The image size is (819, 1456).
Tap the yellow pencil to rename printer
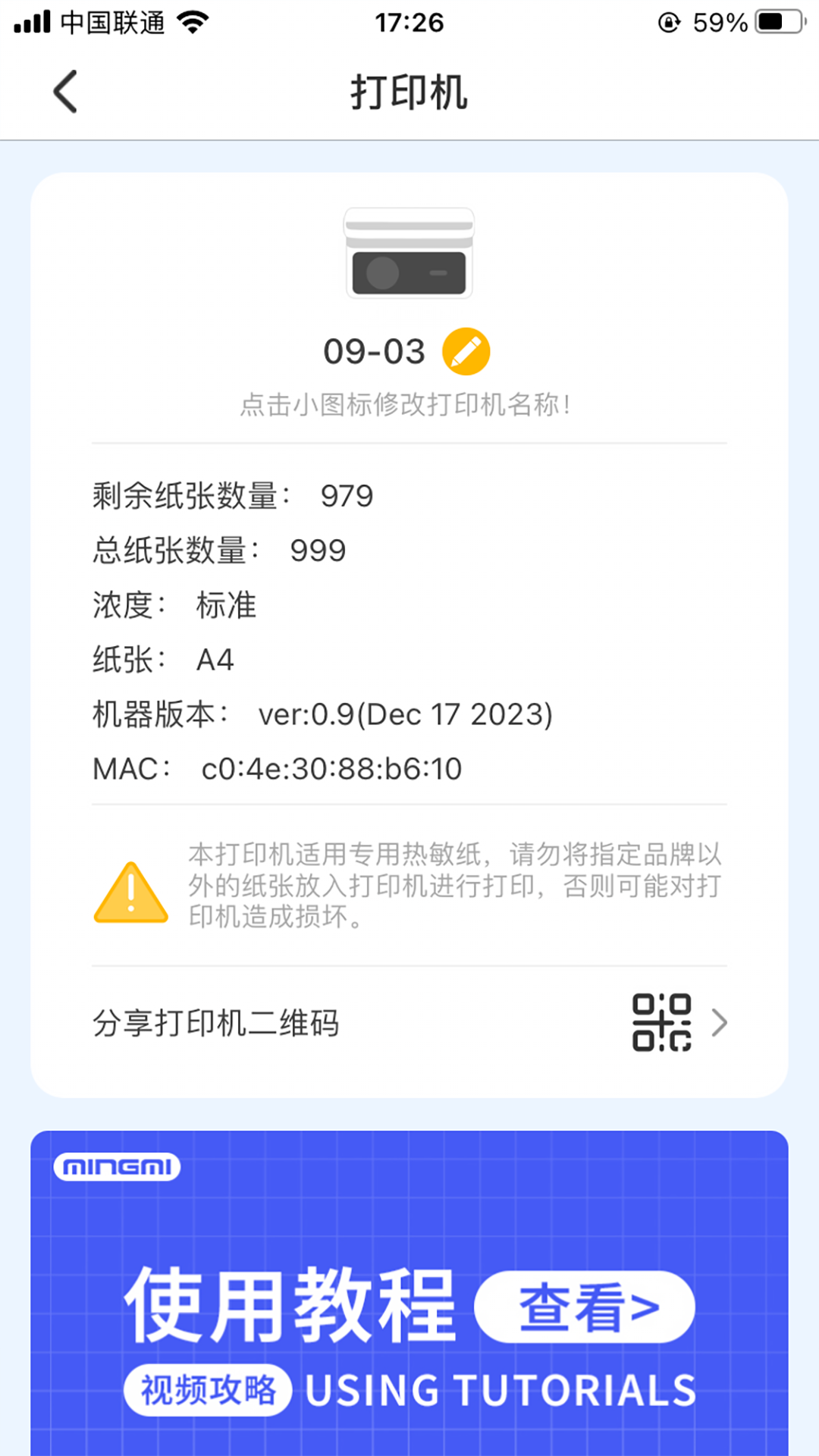click(x=467, y=350)
